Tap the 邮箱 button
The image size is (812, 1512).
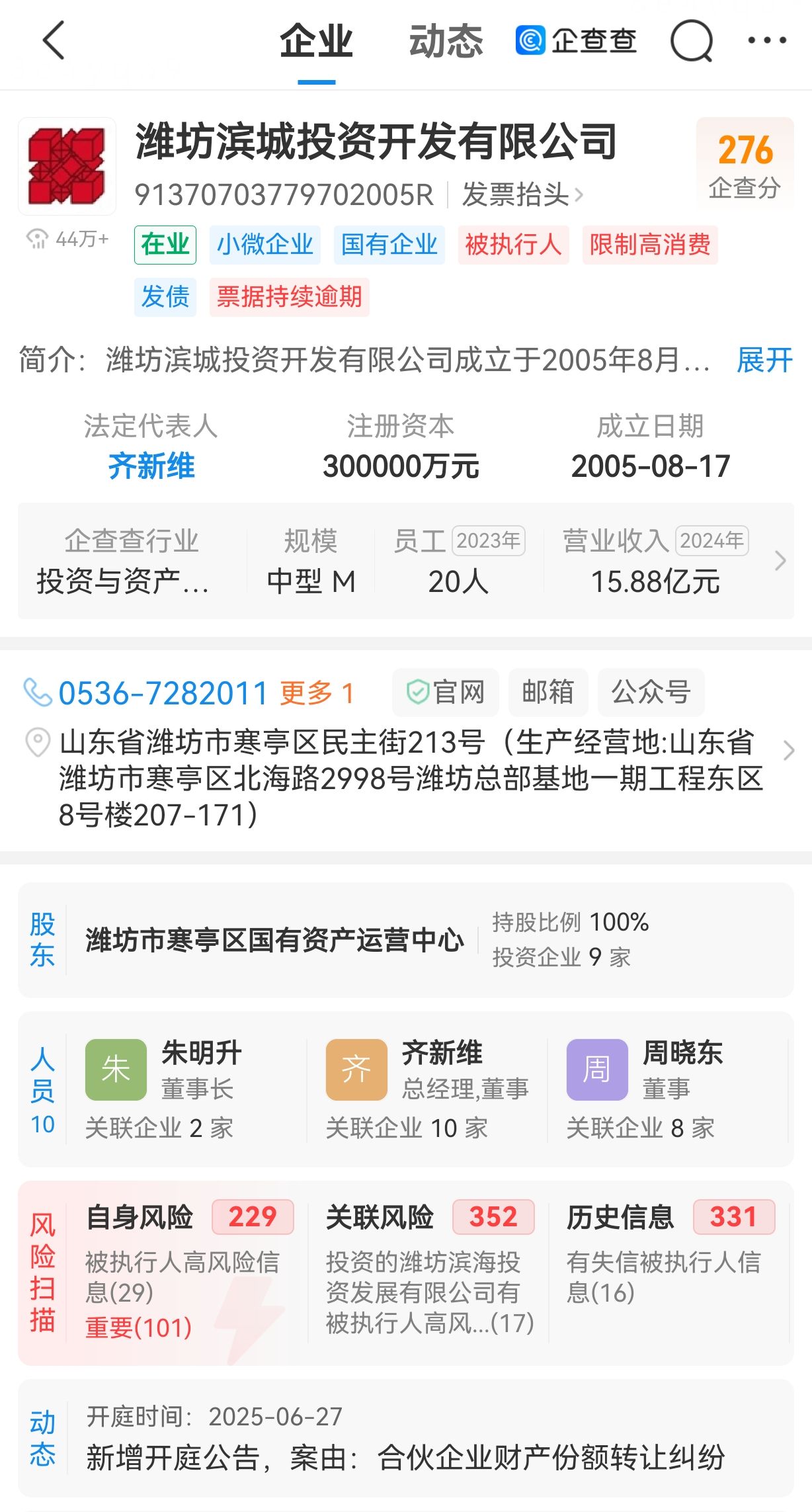[548, 693]
